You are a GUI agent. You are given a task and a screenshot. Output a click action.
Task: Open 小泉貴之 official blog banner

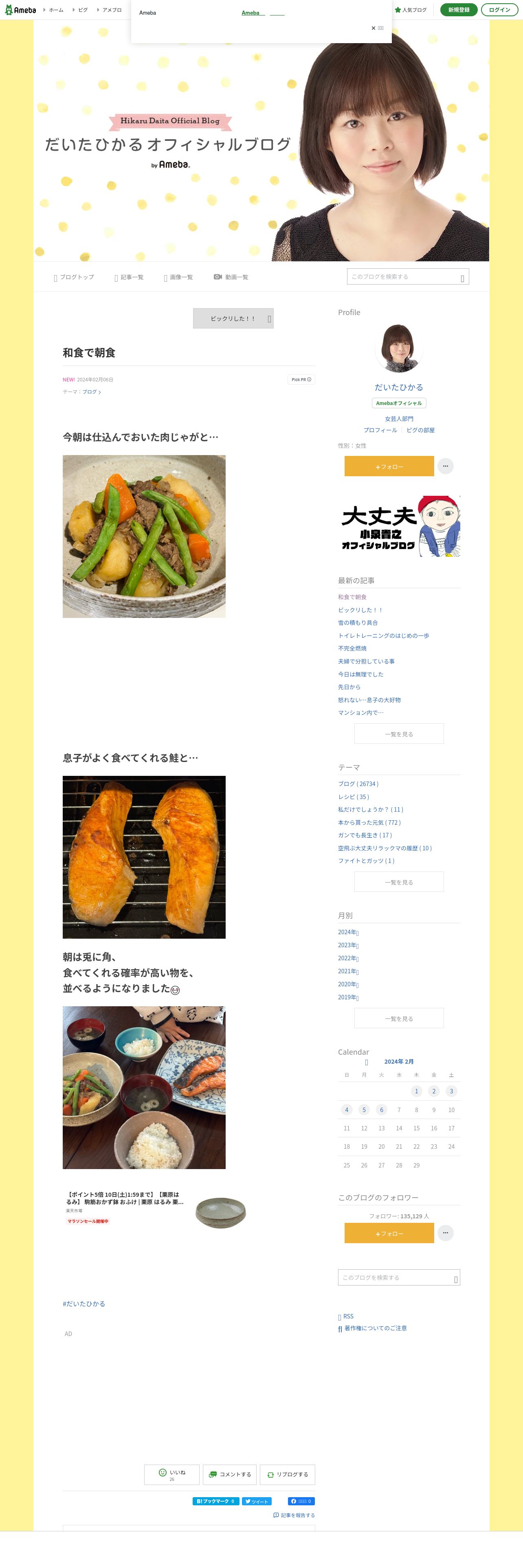[399, 526]
